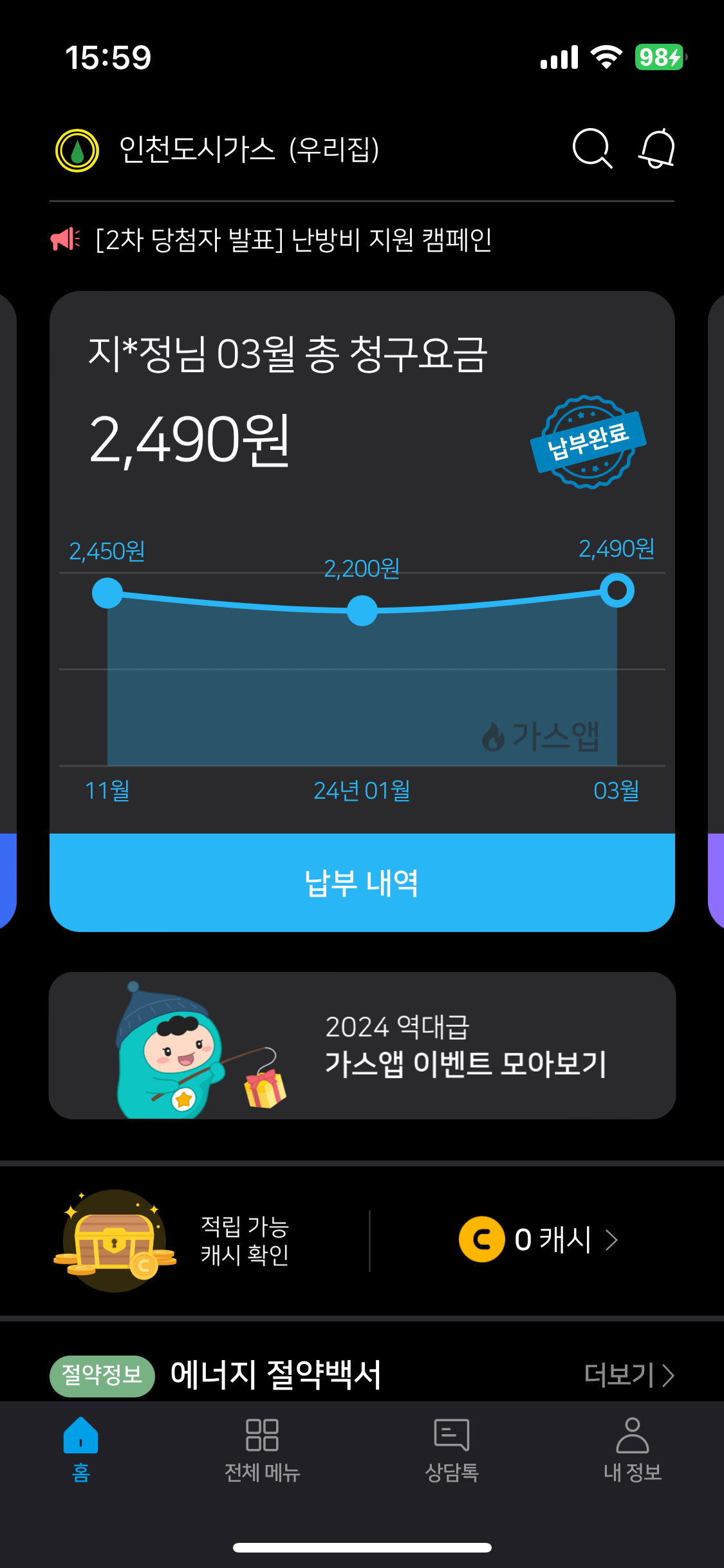Select the 03월 point on the chart
This screenshot has width=724, height=1568.
coord(617,591)
